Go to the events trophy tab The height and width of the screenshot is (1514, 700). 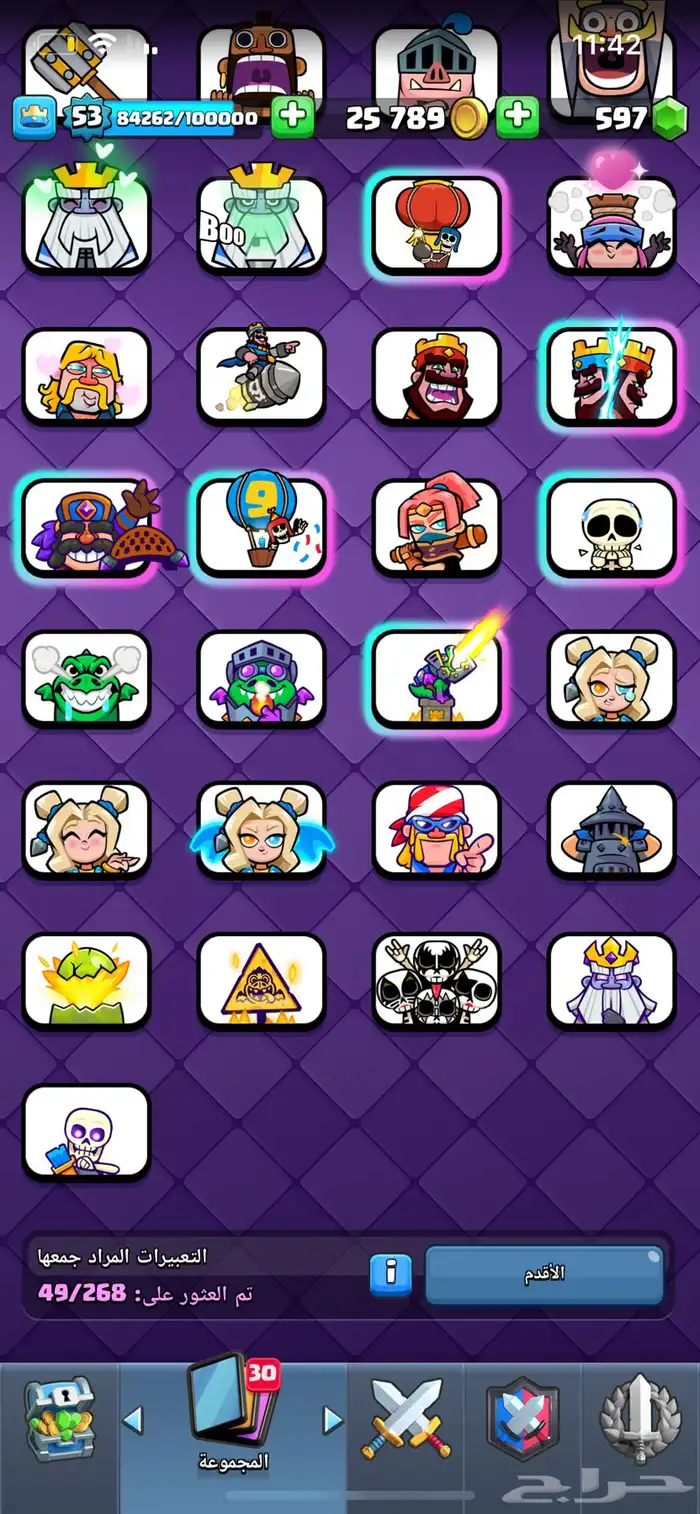(640, 1418)
